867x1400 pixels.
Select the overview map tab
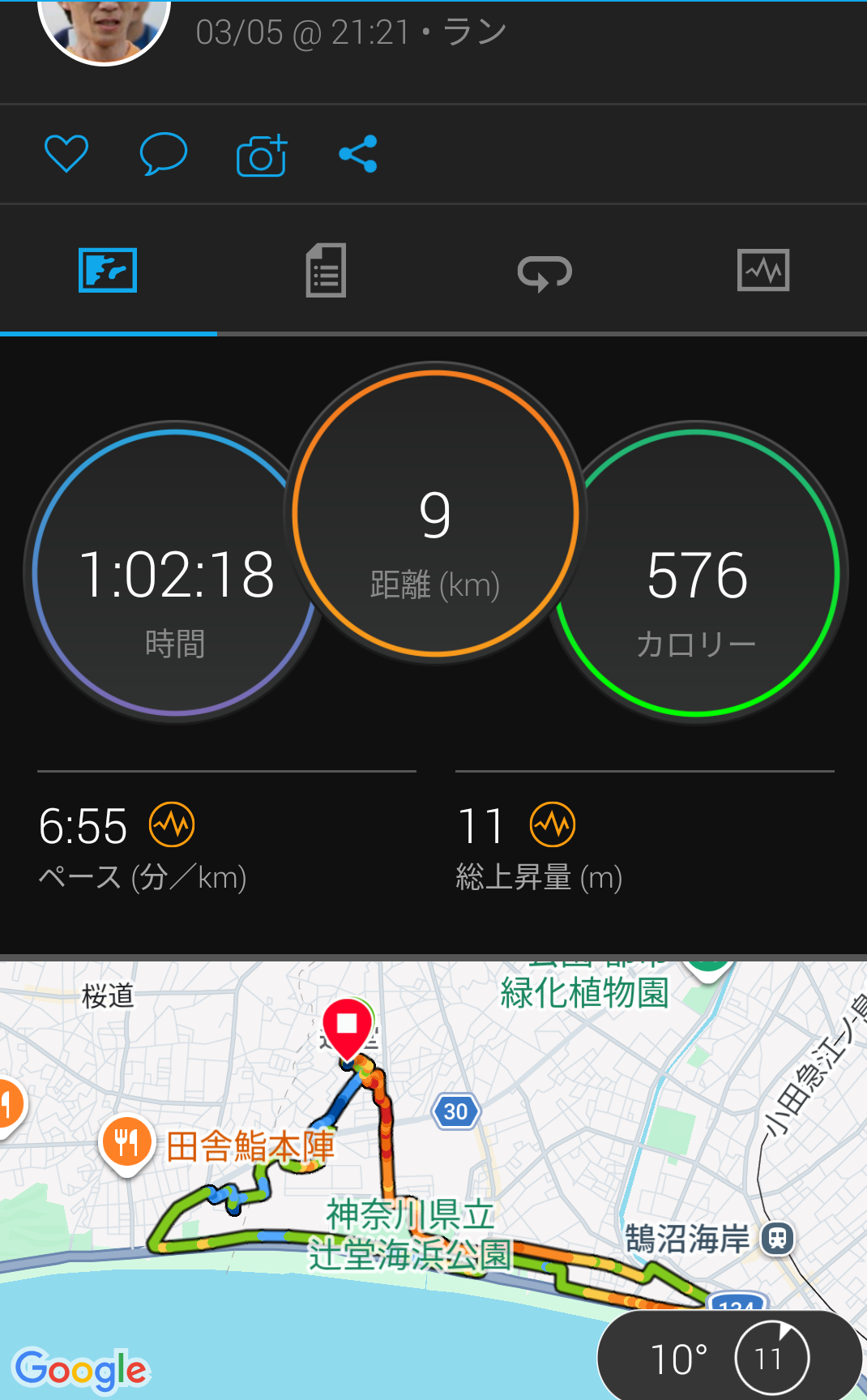[x=108, y=271]
